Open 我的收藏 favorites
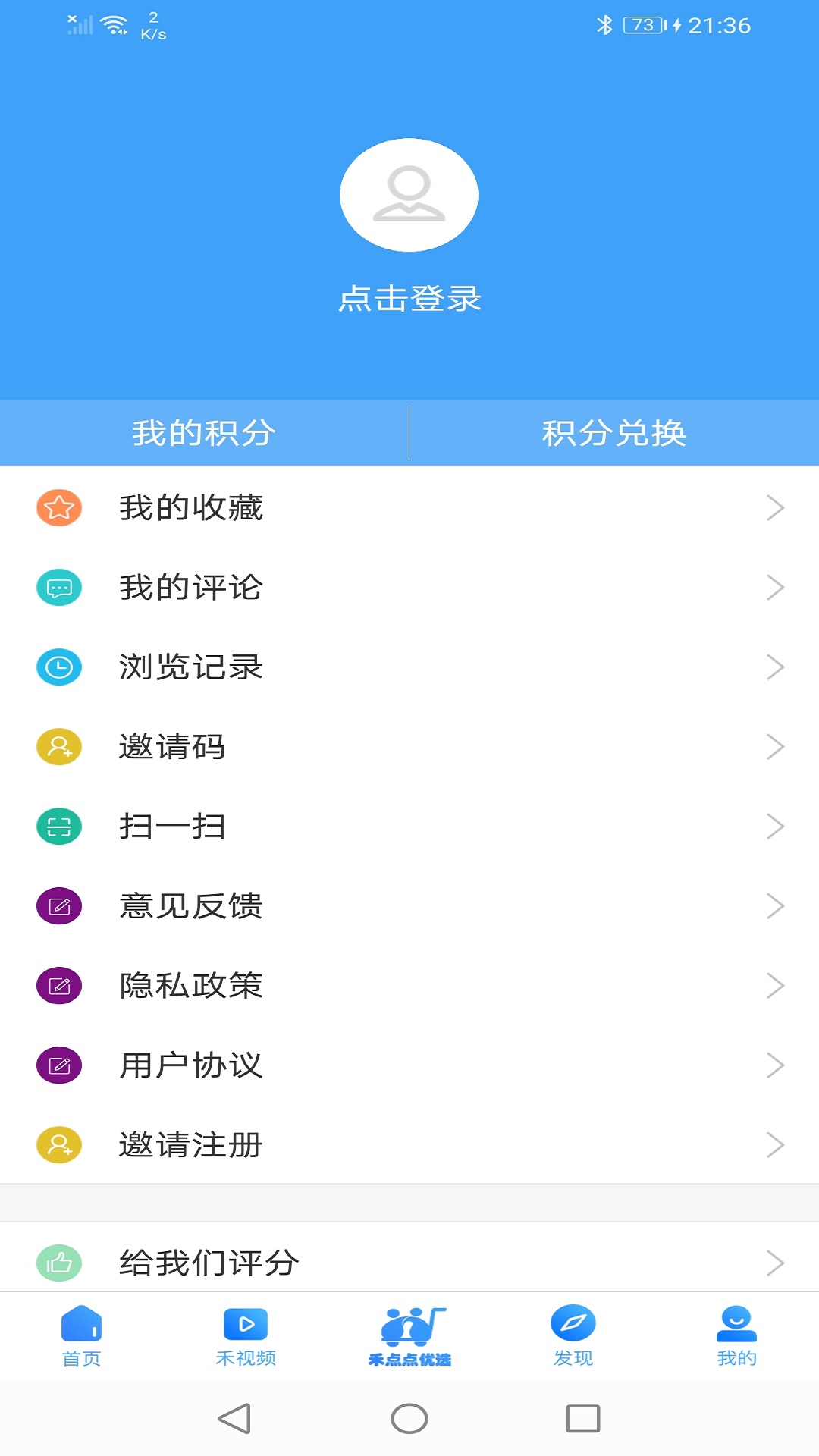The width and height of the screenshot is (819, 1456). [x=409, y=508]
